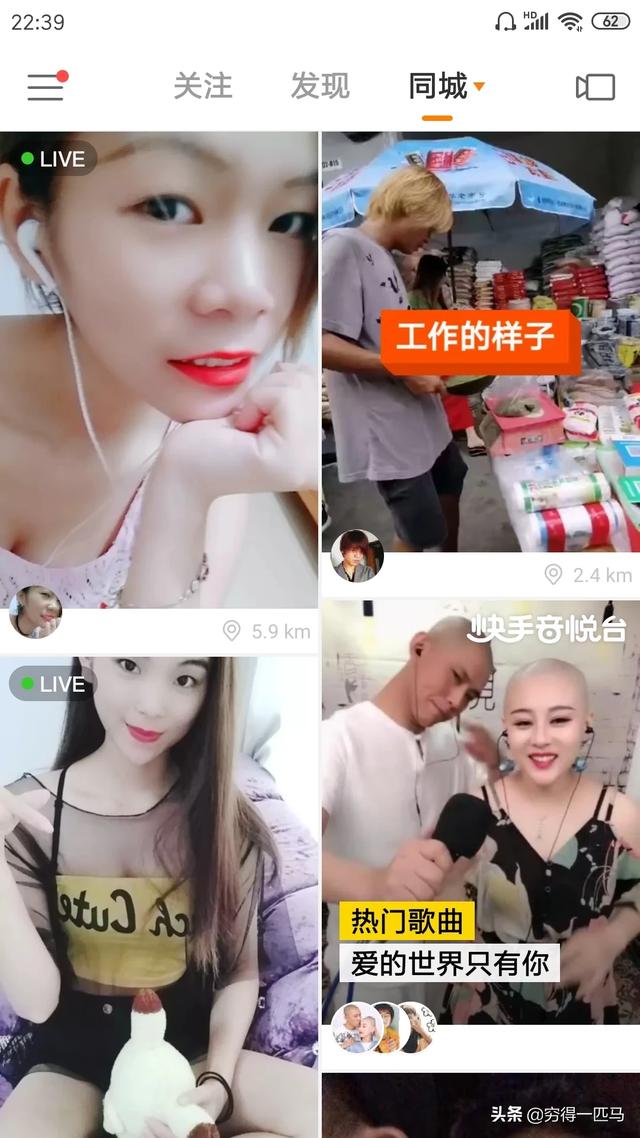The height and width of the screenshot is (1138, 640).
Task: Switch to the 发现 tab
Action: 320,87
